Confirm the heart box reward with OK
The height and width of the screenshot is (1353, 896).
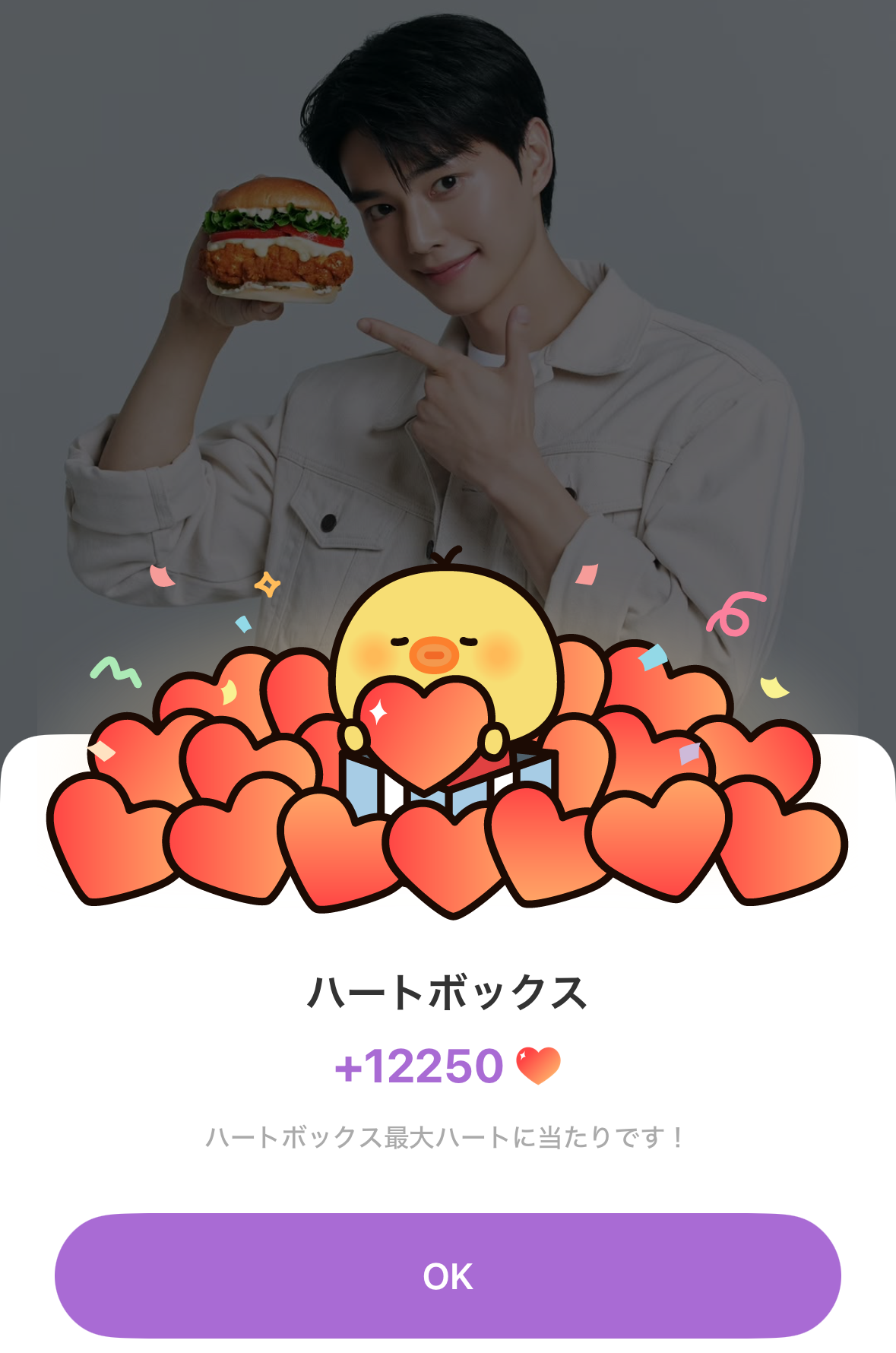click(x=448, y=1275)
